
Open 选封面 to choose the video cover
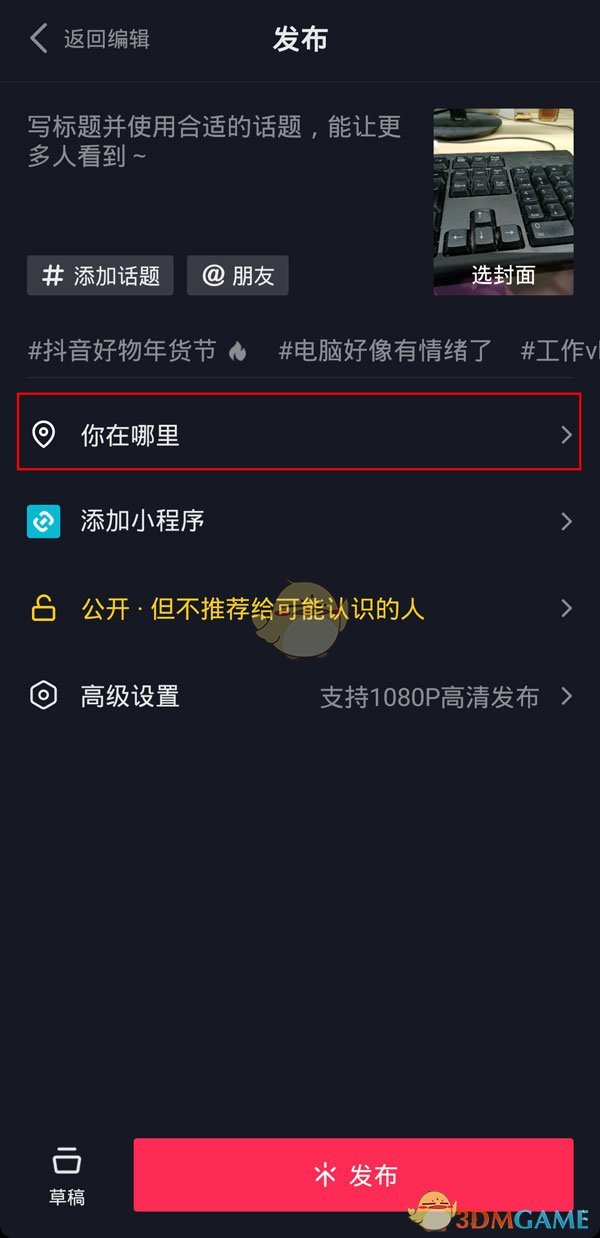503,202
